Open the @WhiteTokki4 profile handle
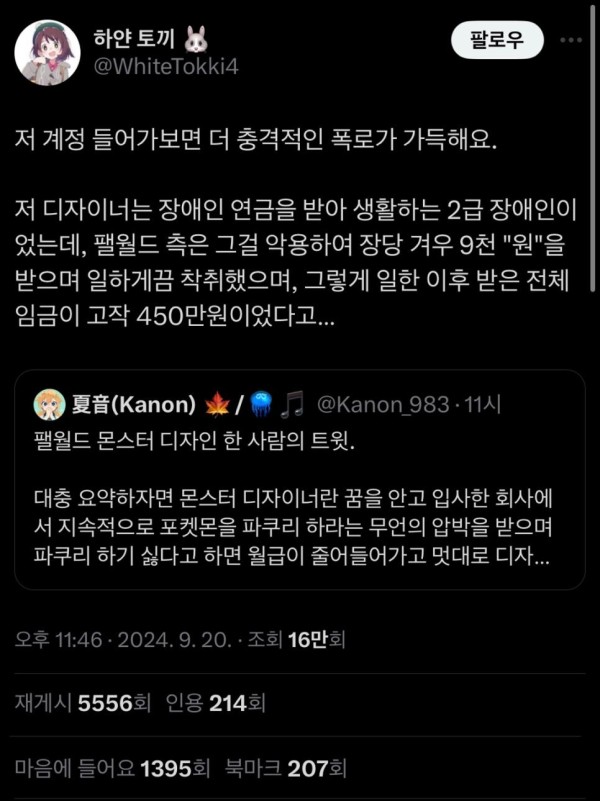Screen dimensions: 600x801 166,66
